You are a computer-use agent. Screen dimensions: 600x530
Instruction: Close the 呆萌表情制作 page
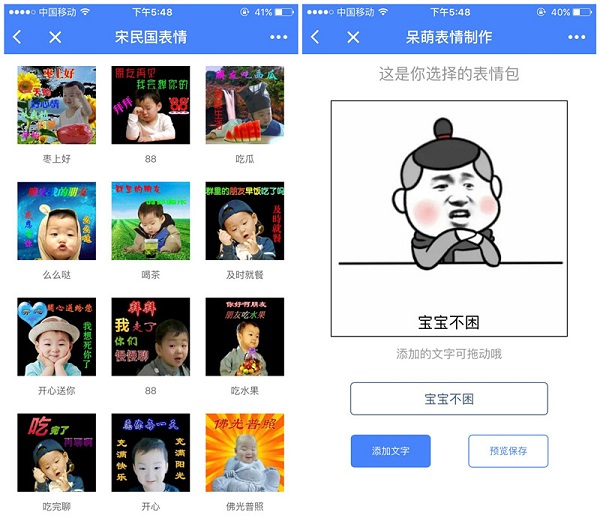353,37
